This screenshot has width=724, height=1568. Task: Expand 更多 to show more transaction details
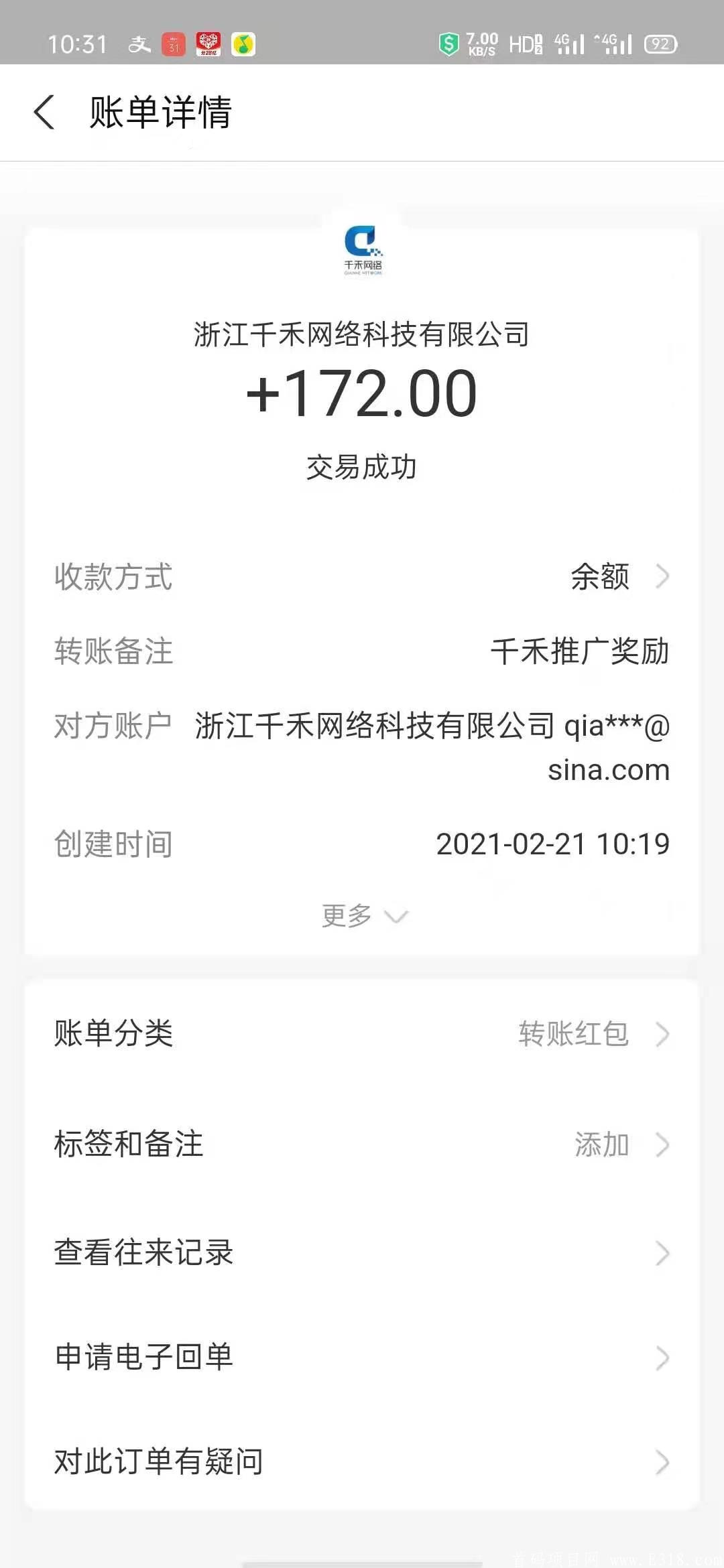[x=362, y=915]
